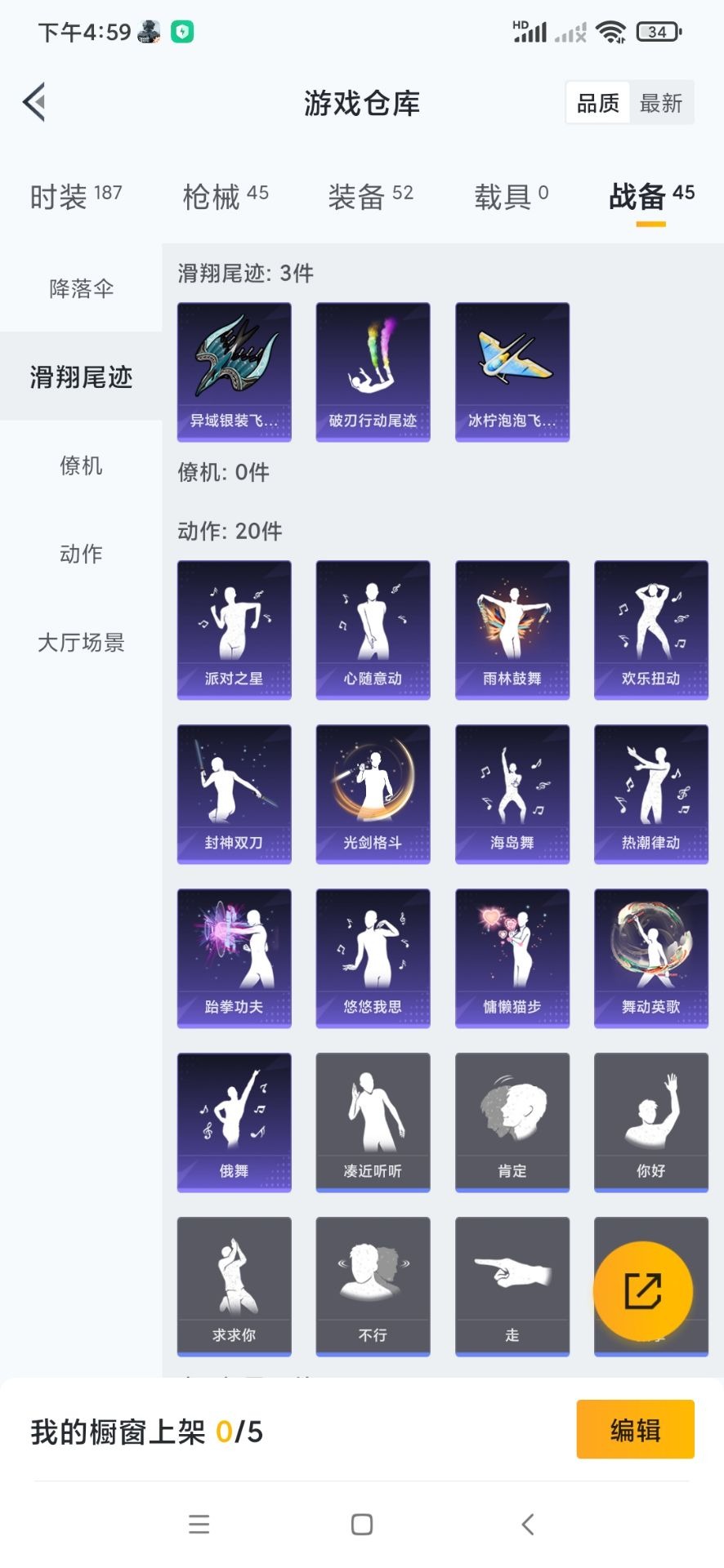Viewport: 724px width, 1568px height.
Task: Open recent apps from the navigation bar
Action: pos(199,1524)
